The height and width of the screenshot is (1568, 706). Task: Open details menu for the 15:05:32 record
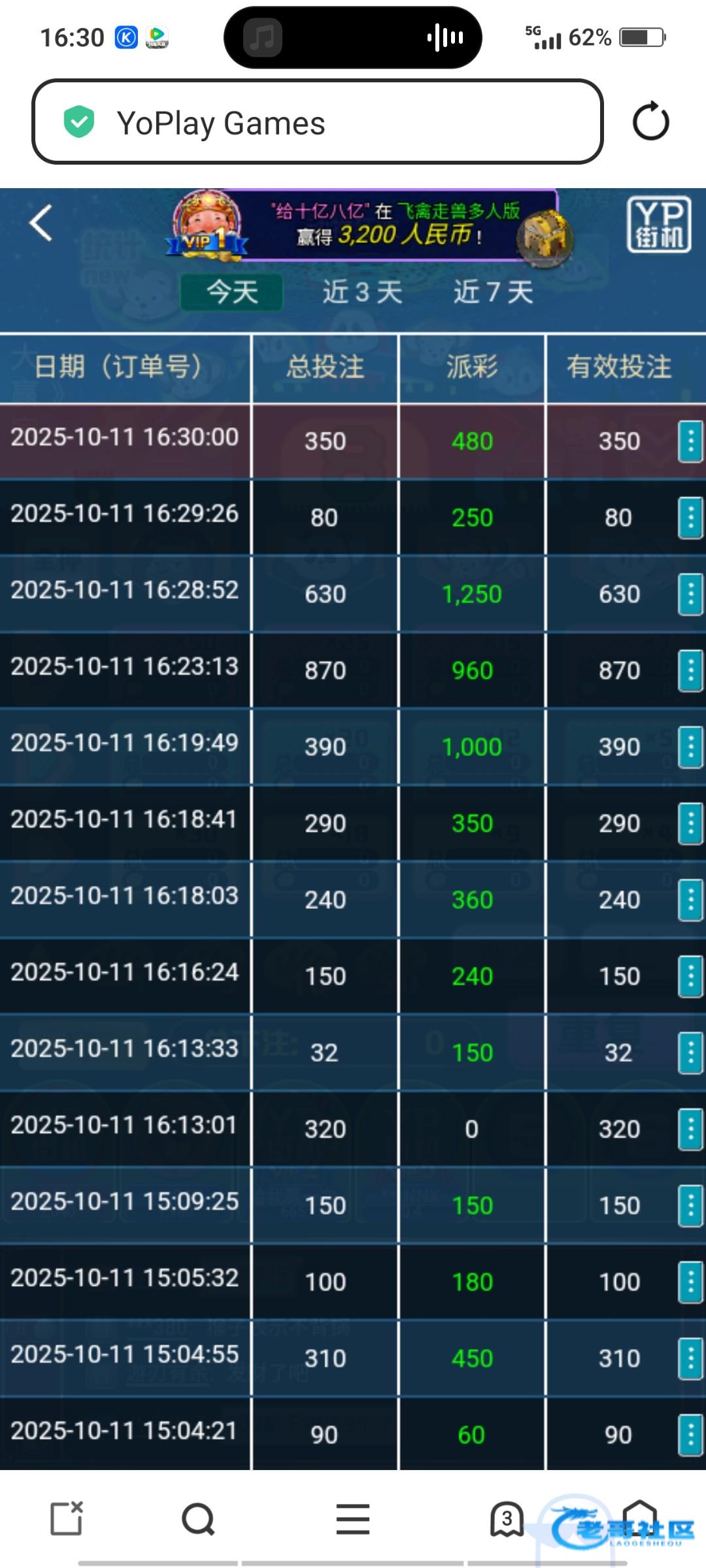coord(690,1282)
